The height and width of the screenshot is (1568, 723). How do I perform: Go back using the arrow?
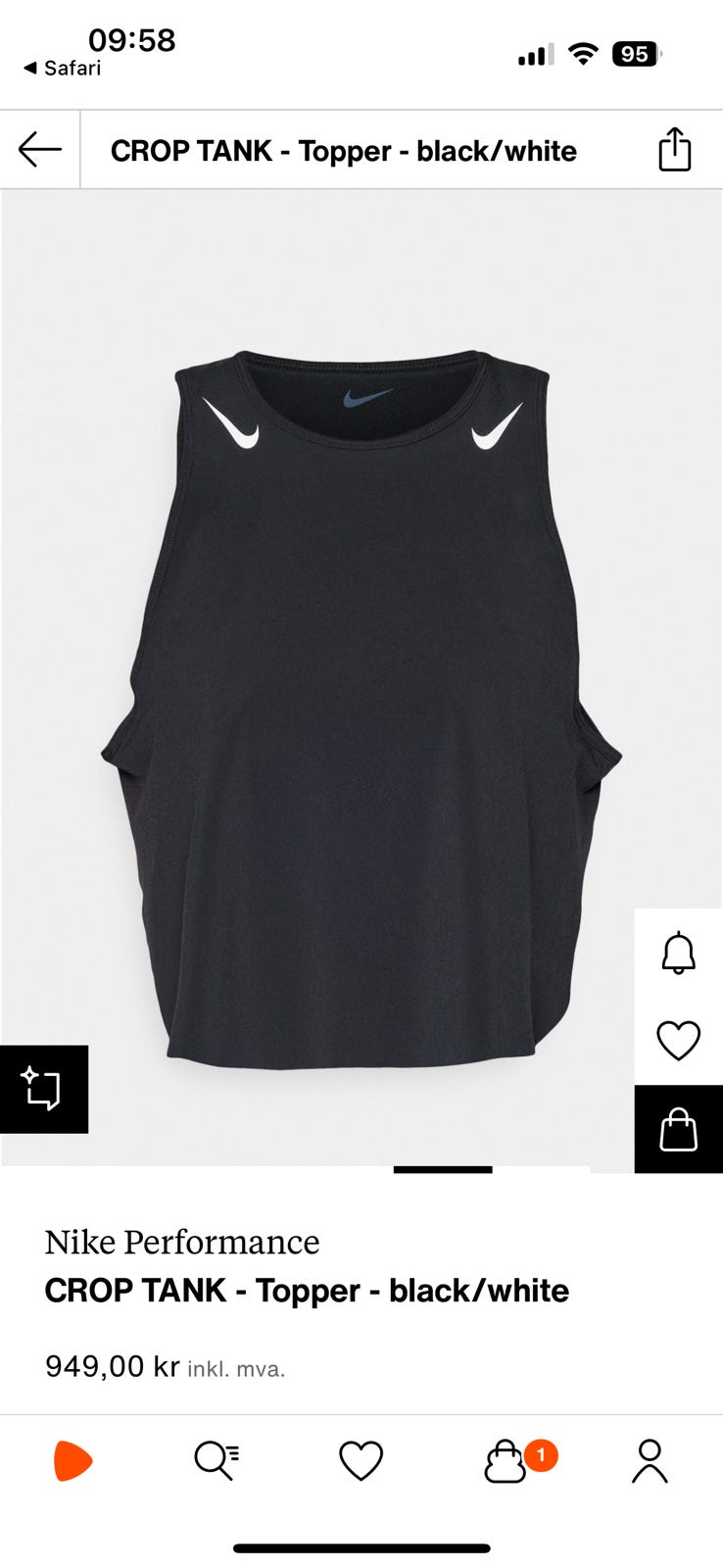pos(40,150)
